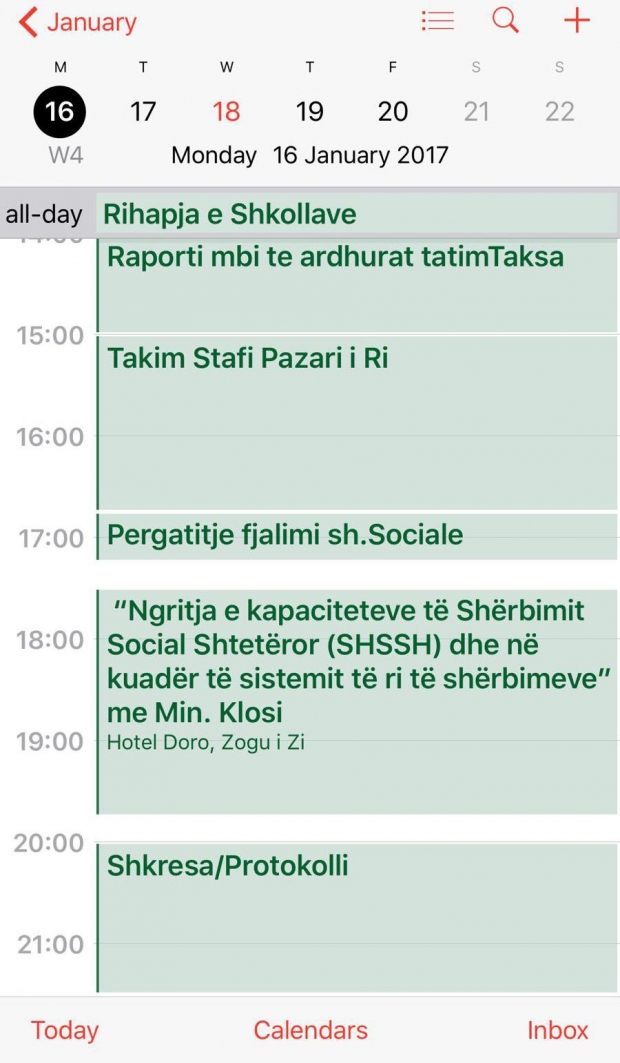The image size is (620, 1063).
Task: Open the Inbox
Action: [x=557, y=1030]
